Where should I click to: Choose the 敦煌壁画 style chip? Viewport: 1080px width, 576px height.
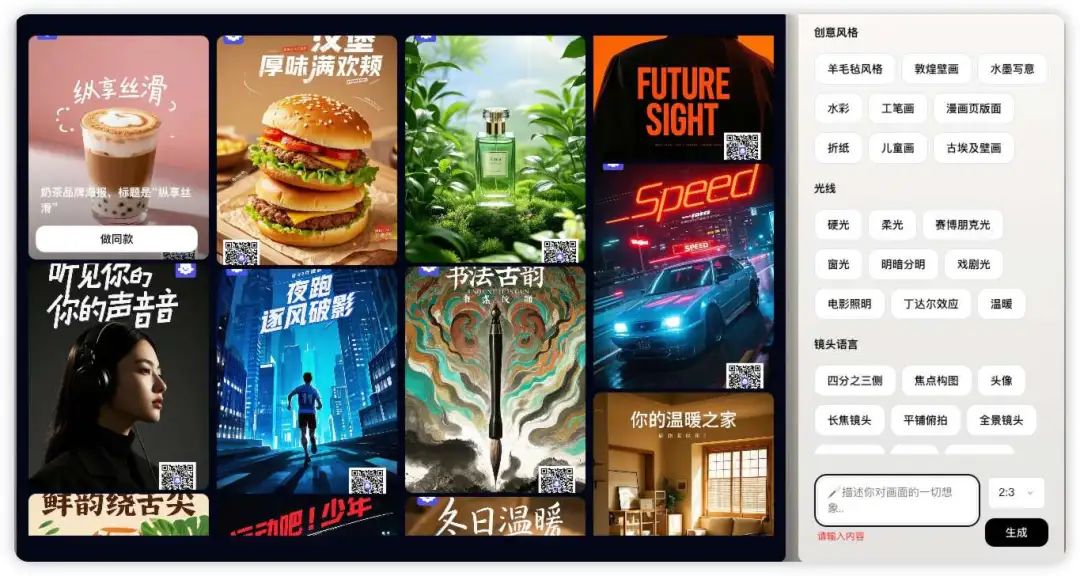coord(936,69)
